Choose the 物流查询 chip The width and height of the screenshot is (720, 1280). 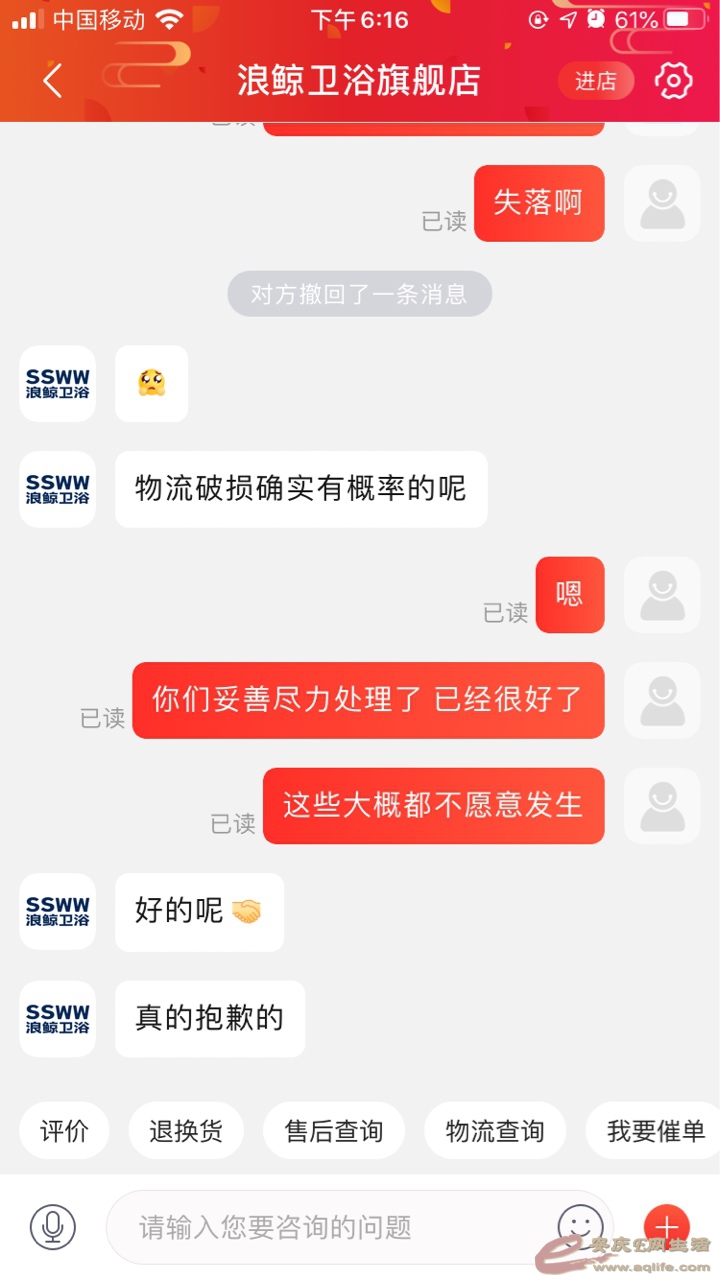[x=495, y=1131]
